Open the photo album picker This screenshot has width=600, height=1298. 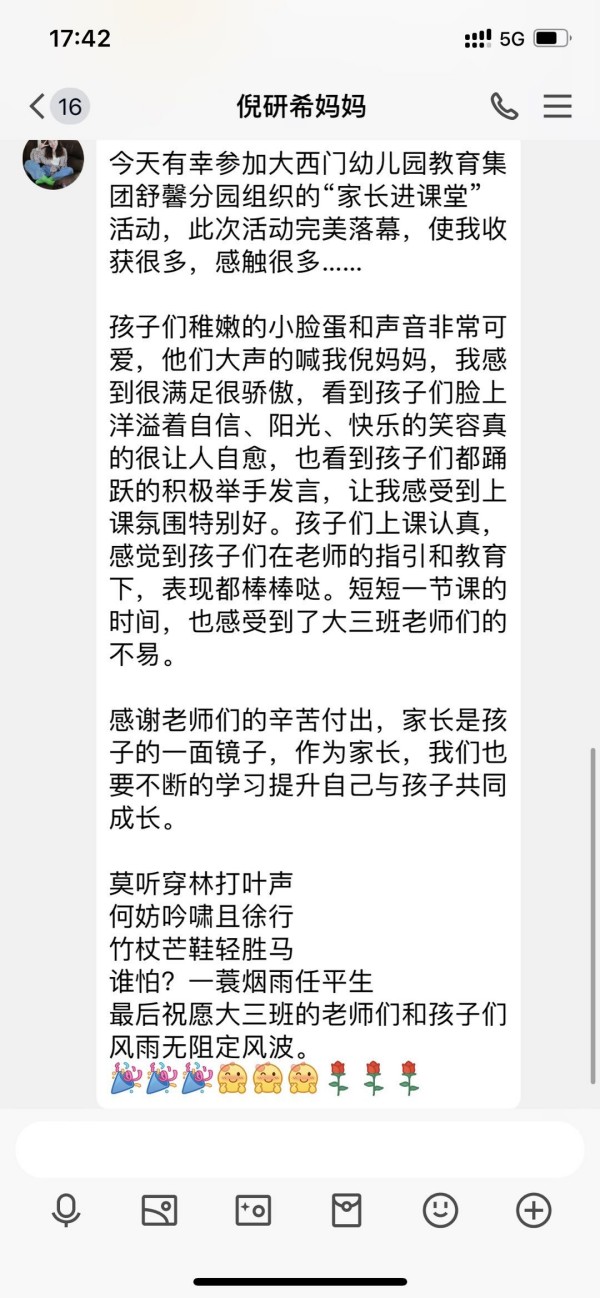tap(160, 1211)
